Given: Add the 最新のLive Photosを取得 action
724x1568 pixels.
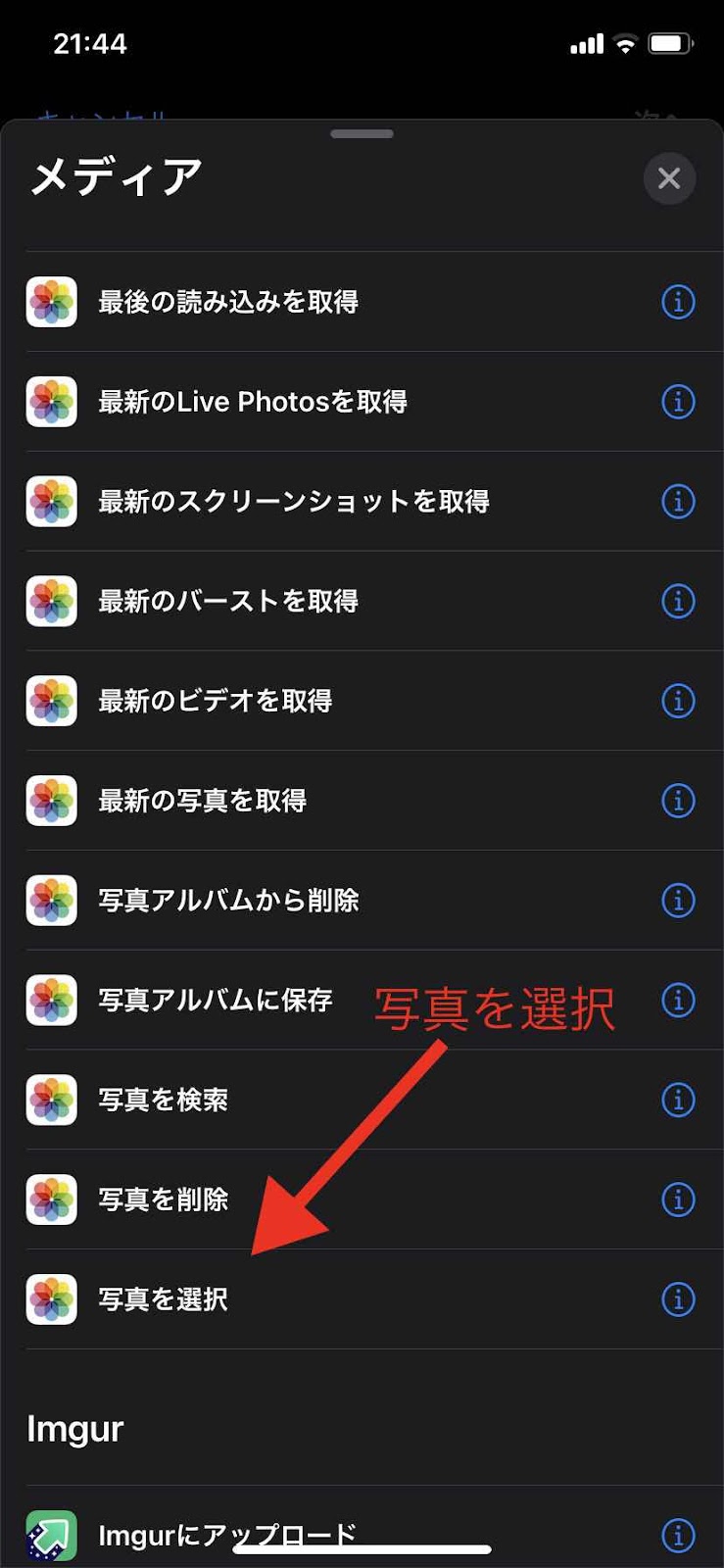Looking at the screenshot, I should (x=253, y=402).
